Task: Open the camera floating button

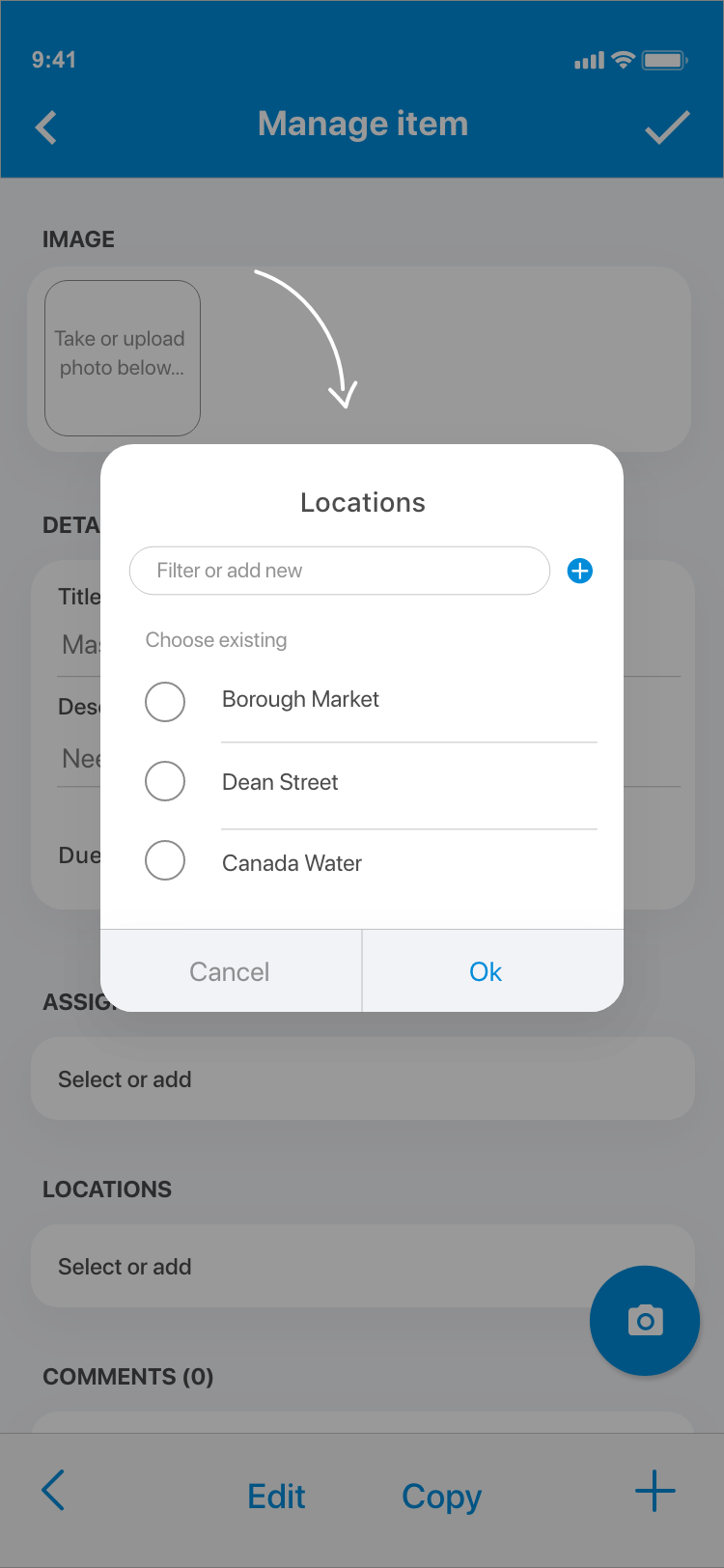Action: tap(645, 1320)
